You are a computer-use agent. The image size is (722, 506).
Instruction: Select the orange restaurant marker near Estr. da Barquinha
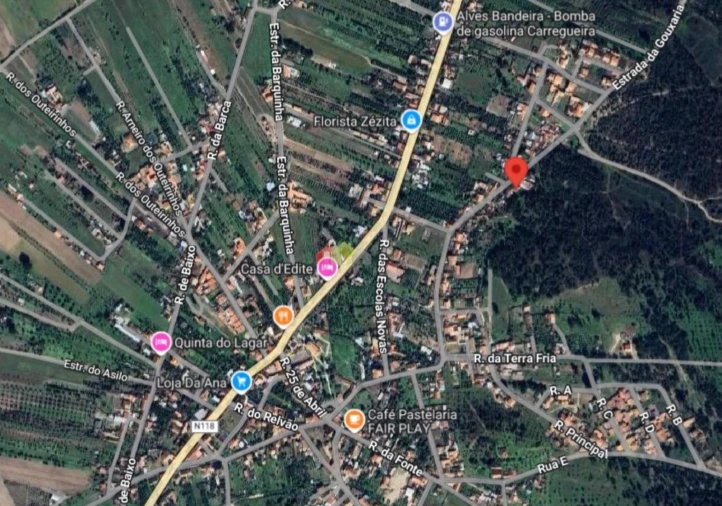pyautogui.click(x=284, y=316)
